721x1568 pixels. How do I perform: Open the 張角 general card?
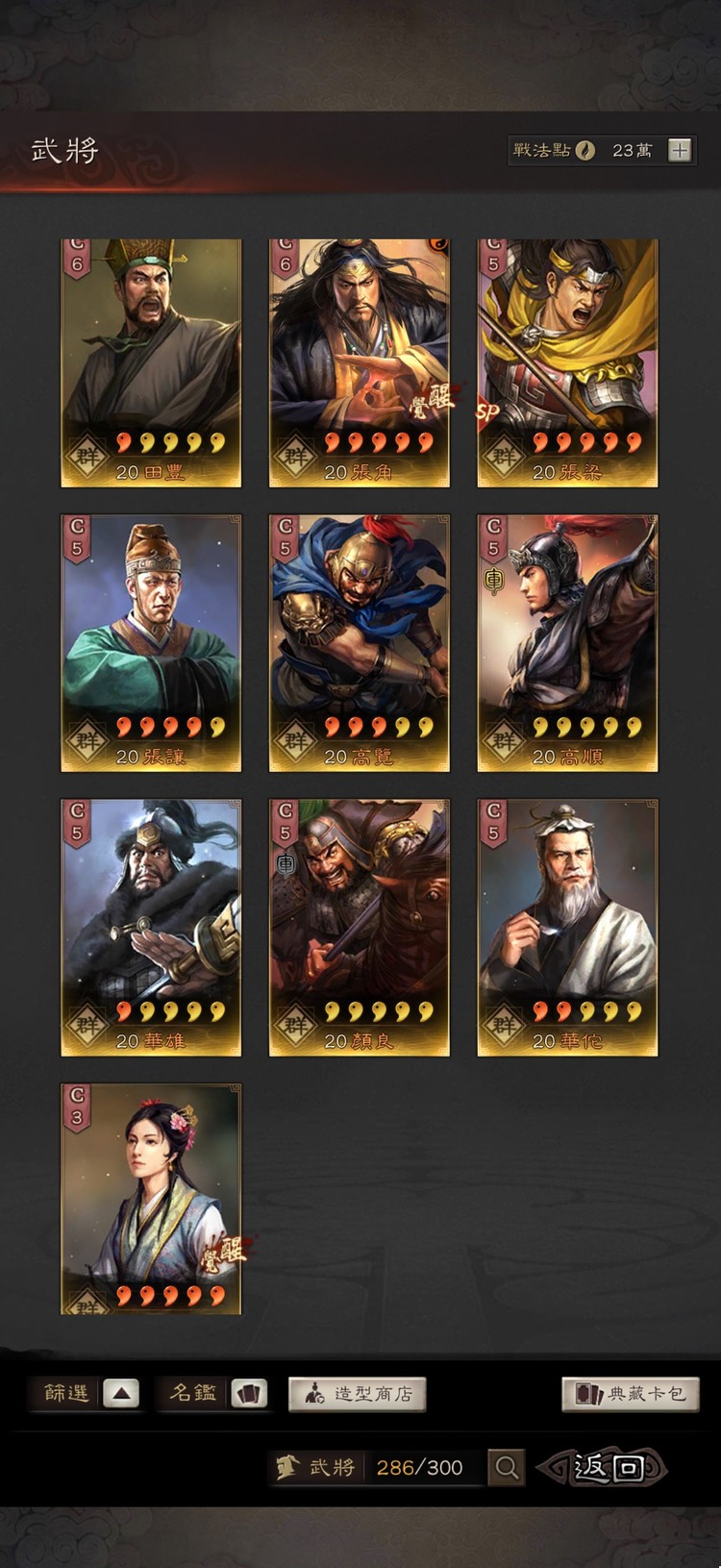360,362
